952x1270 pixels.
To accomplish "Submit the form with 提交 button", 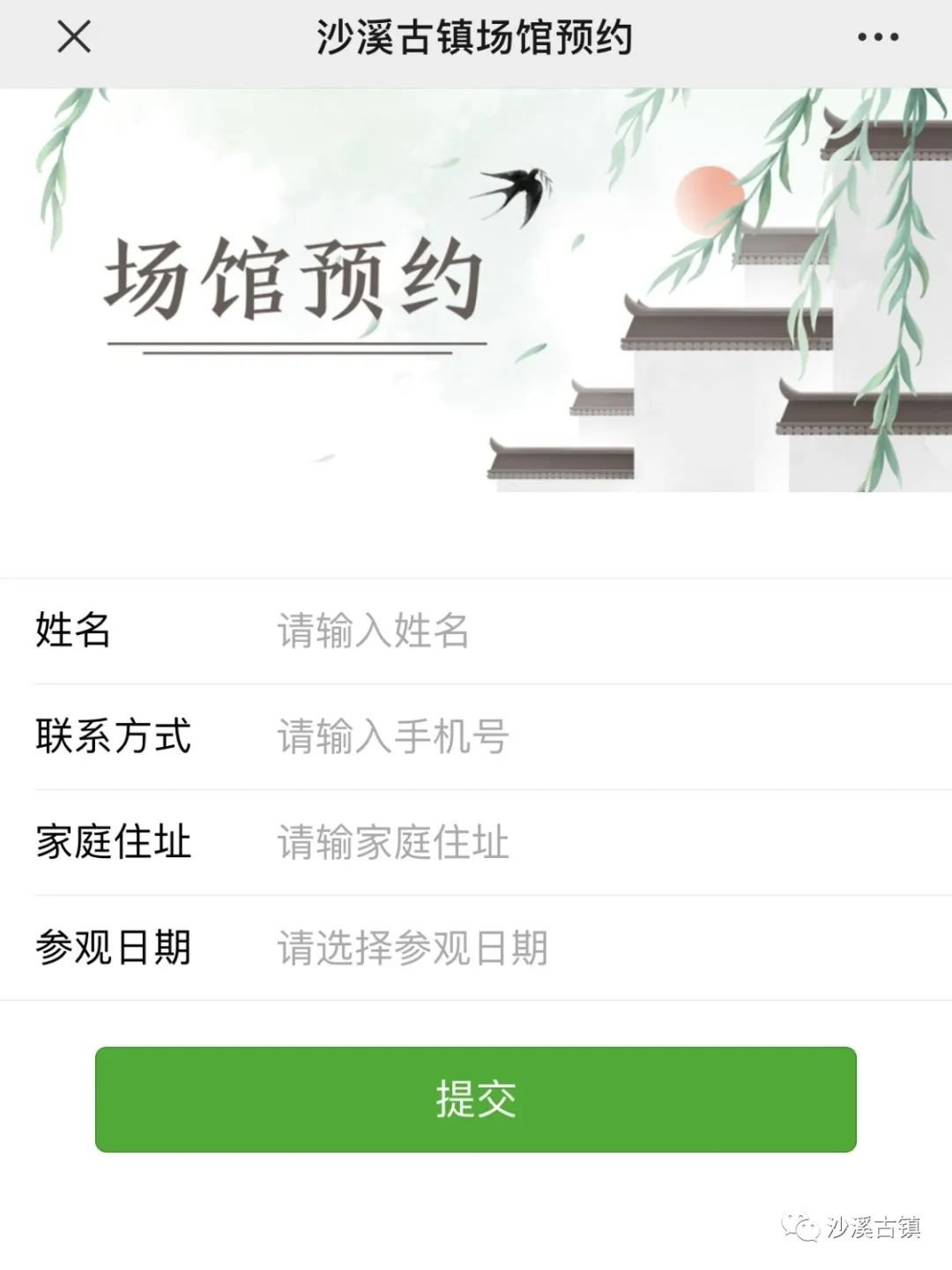I will pos(476,1099).
